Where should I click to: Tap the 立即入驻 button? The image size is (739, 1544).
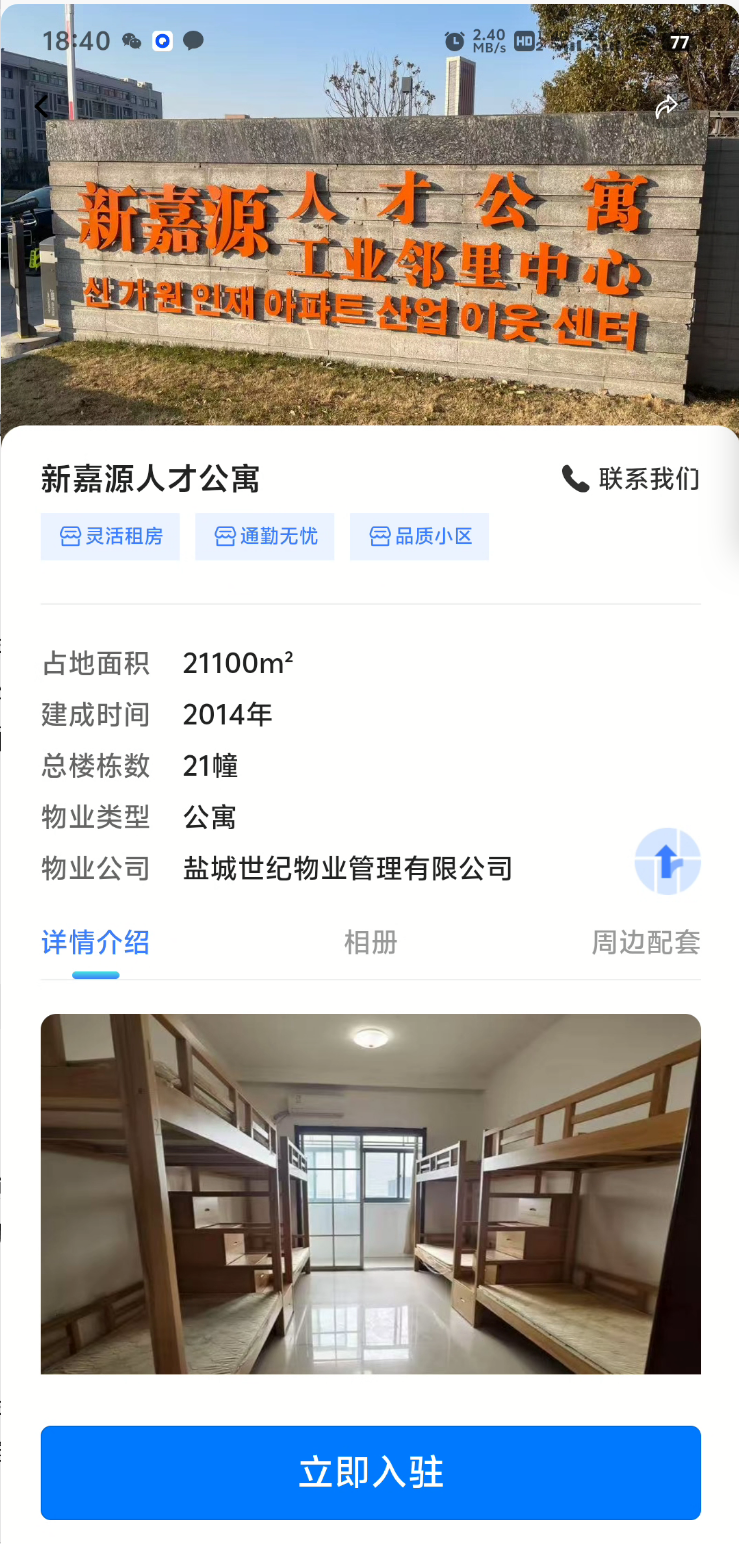(370, 1473)
